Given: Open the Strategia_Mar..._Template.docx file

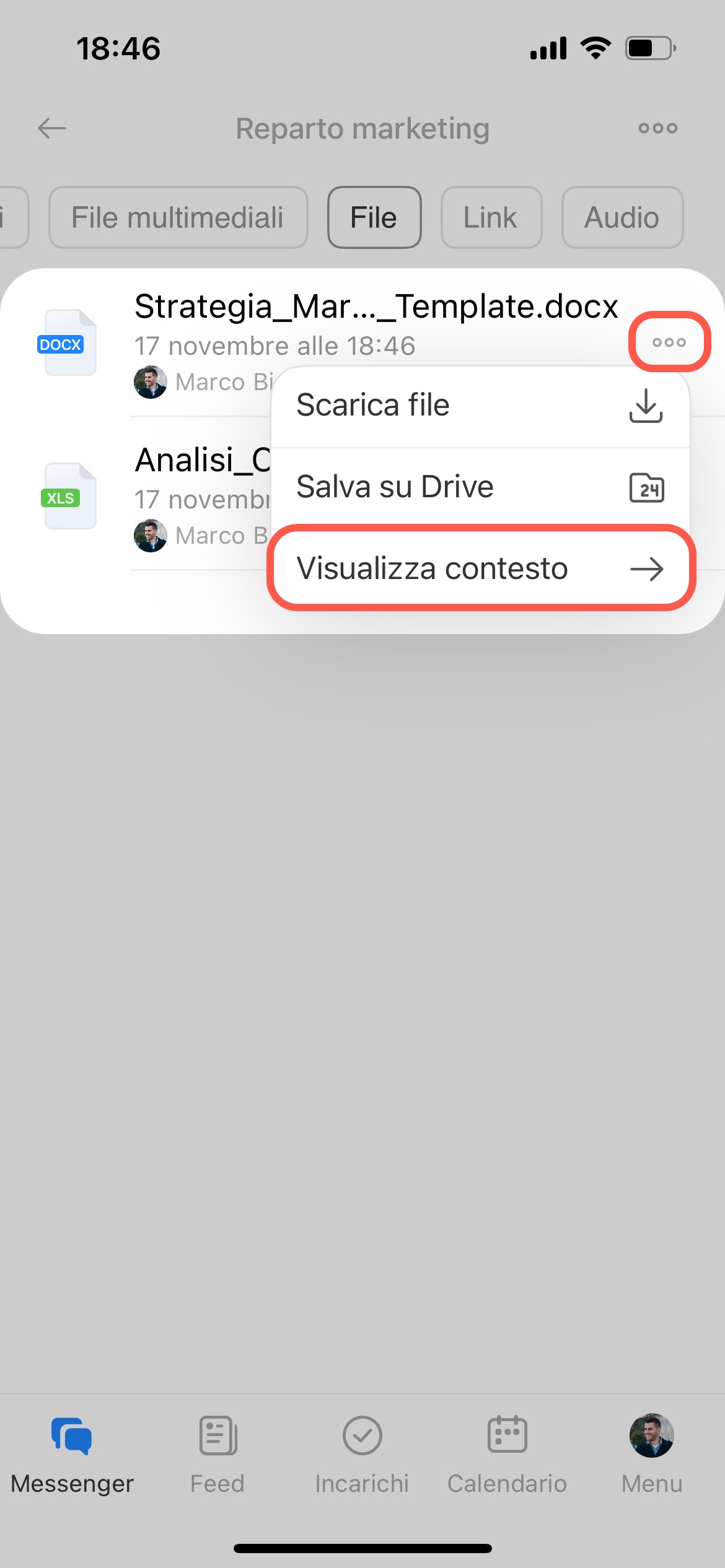Looking at the screenshot, I should click(375, 307).
